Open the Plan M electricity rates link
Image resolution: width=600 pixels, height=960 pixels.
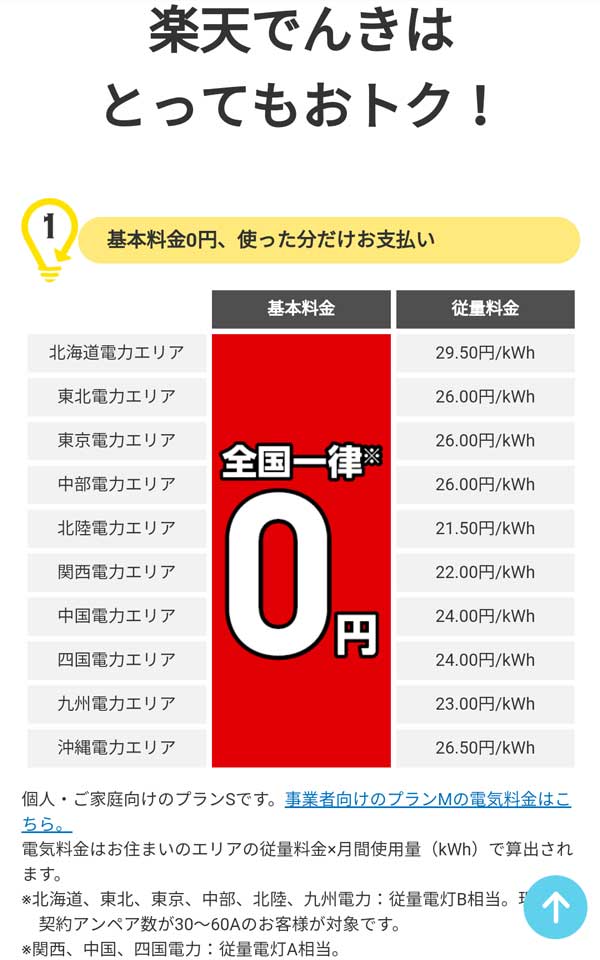pyautogui.click(x=428, y=800)
